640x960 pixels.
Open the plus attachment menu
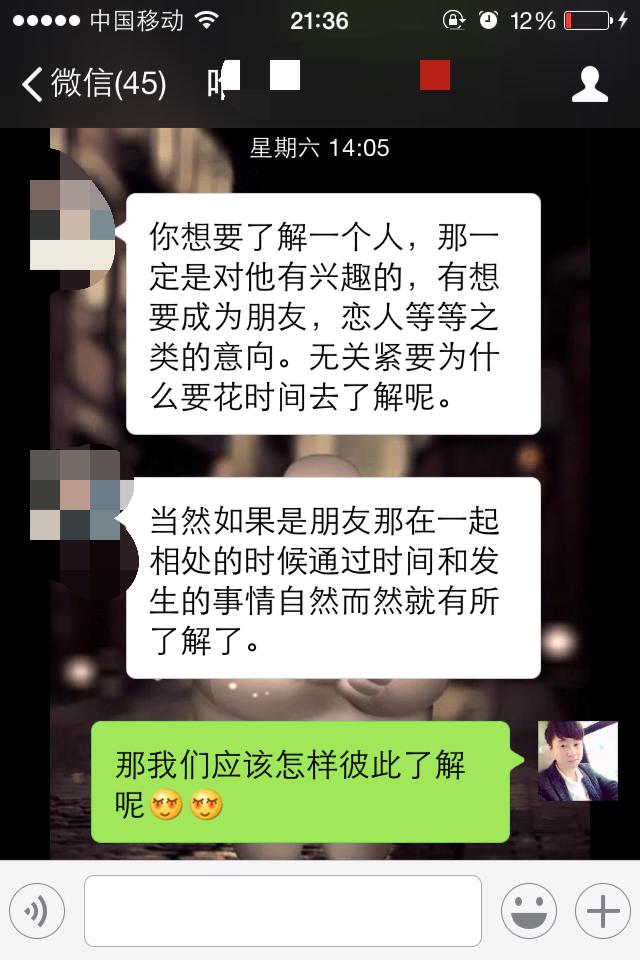tap(602, 910)
